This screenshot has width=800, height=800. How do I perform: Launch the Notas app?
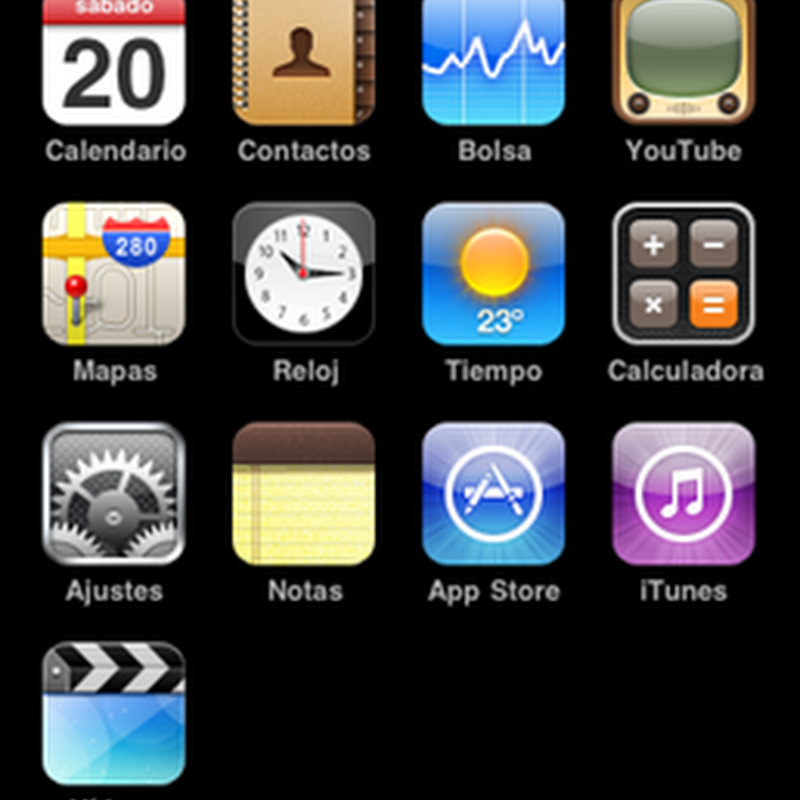[304, 494]
